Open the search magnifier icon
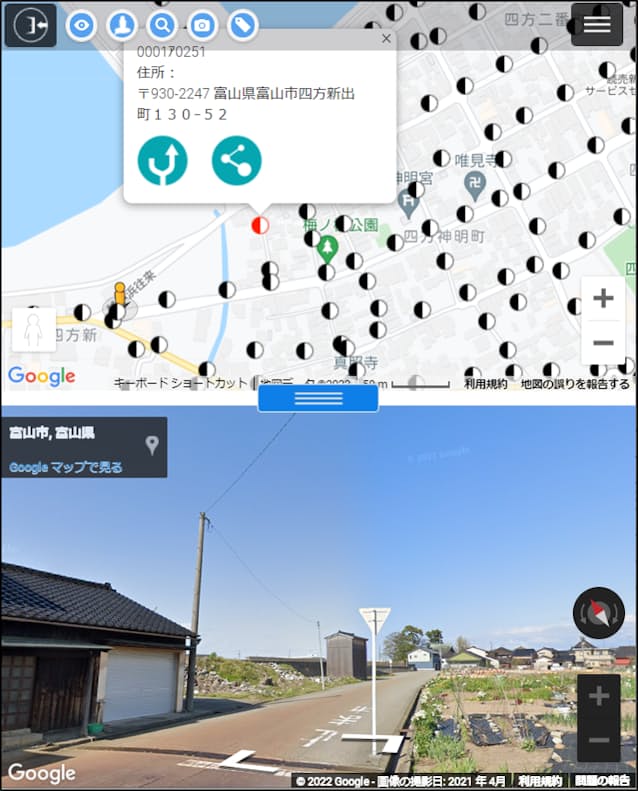Viewport: 638px width, 791px height. pos(162,25)
